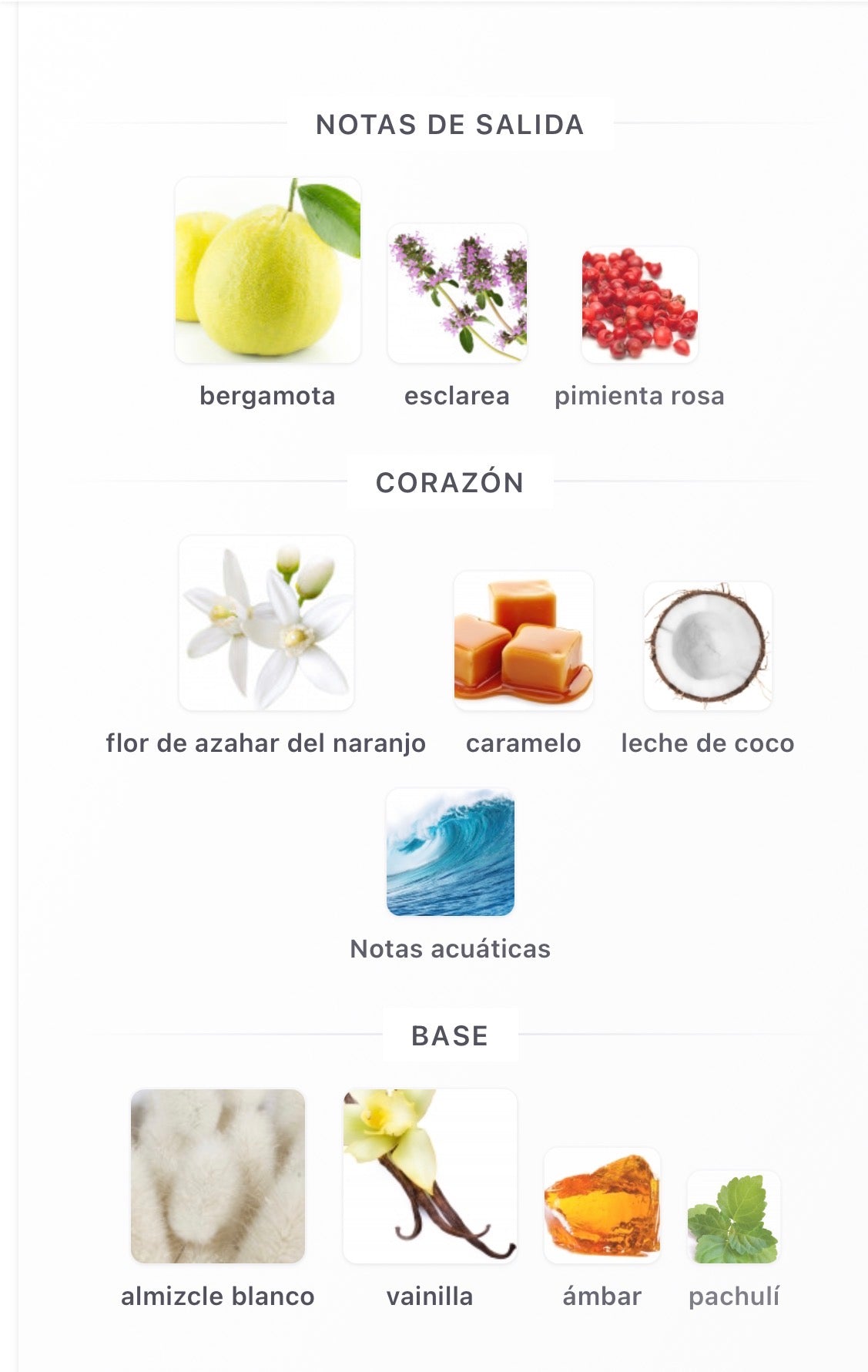View the ámbar note
This screenshot has width=868, height=1372.
pyautogui.click(x=602, y=1206)
